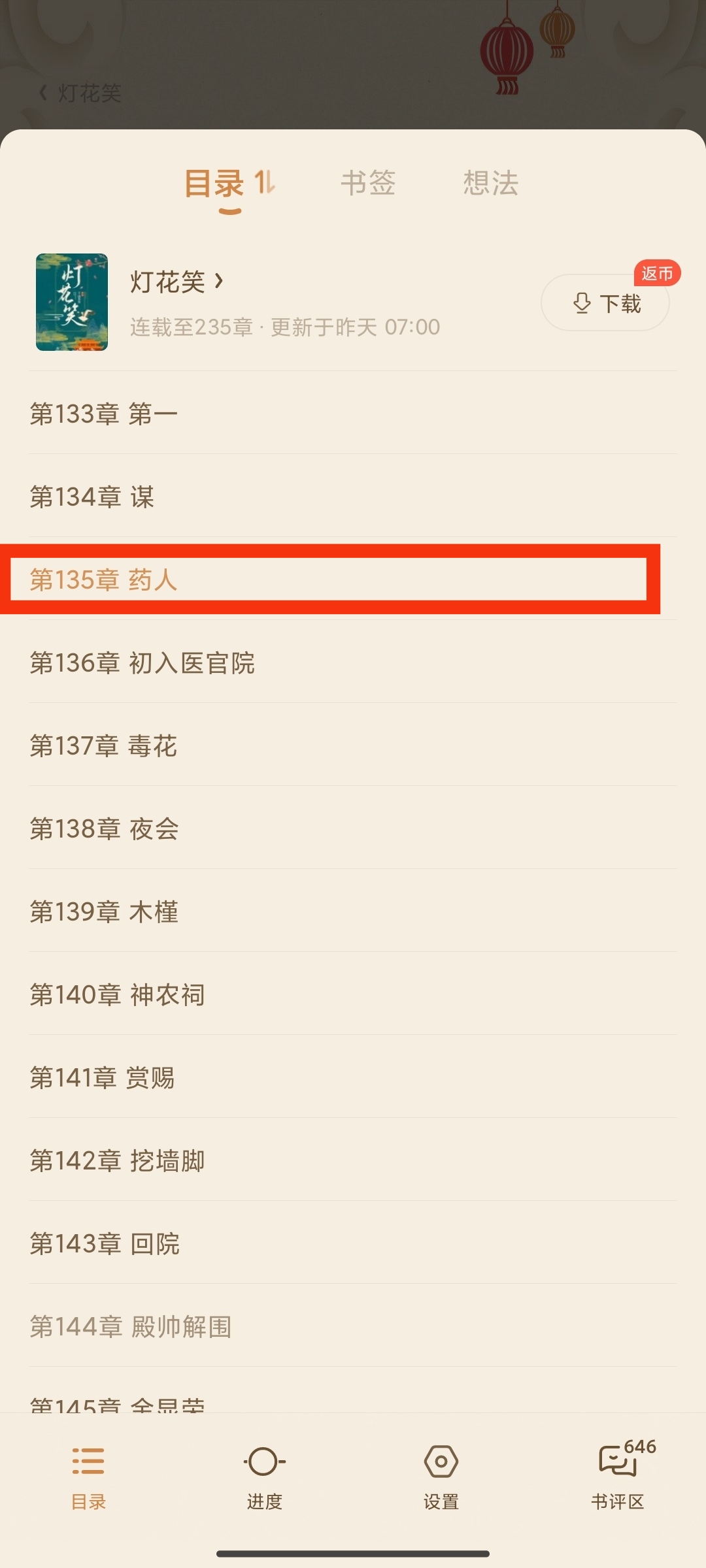
Task: Switch to the 书签 tab
Action: [x=368, y=183]
